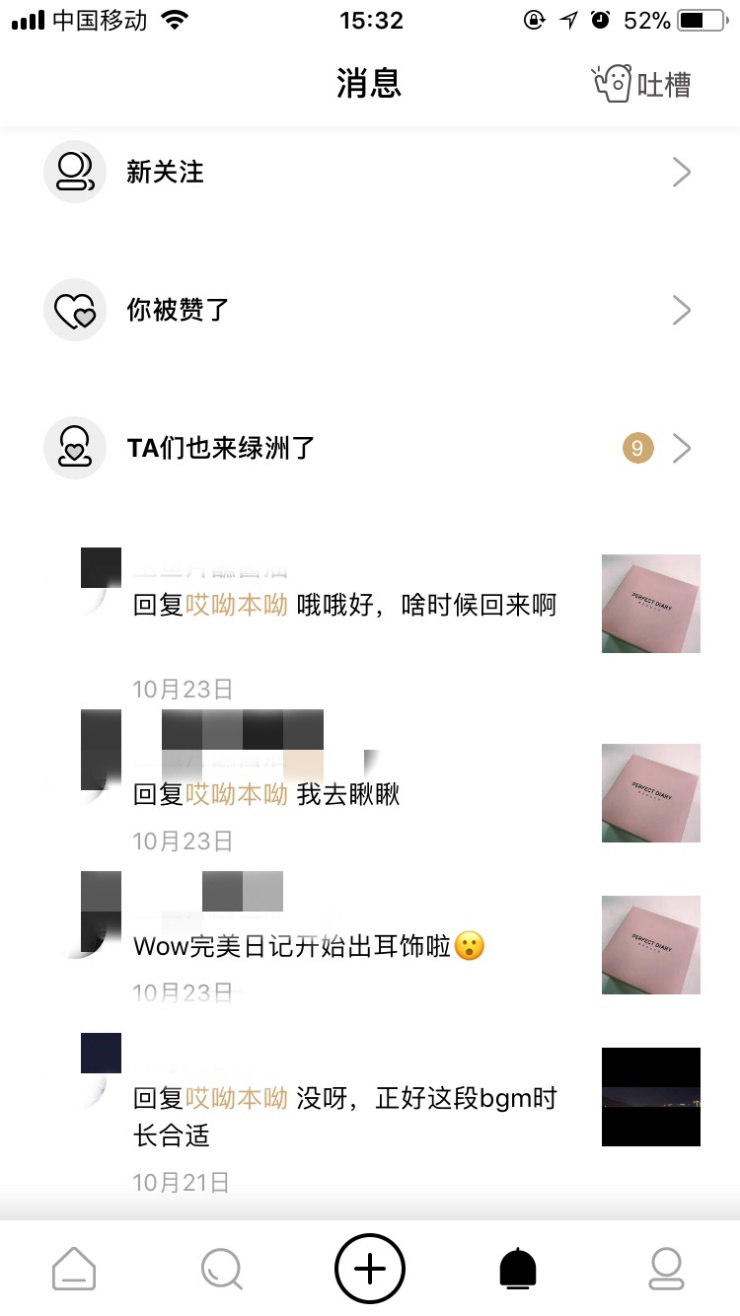Tap the plus icon to create a post
Screen dimensions: 740x1316
(x=369, y=1267)
